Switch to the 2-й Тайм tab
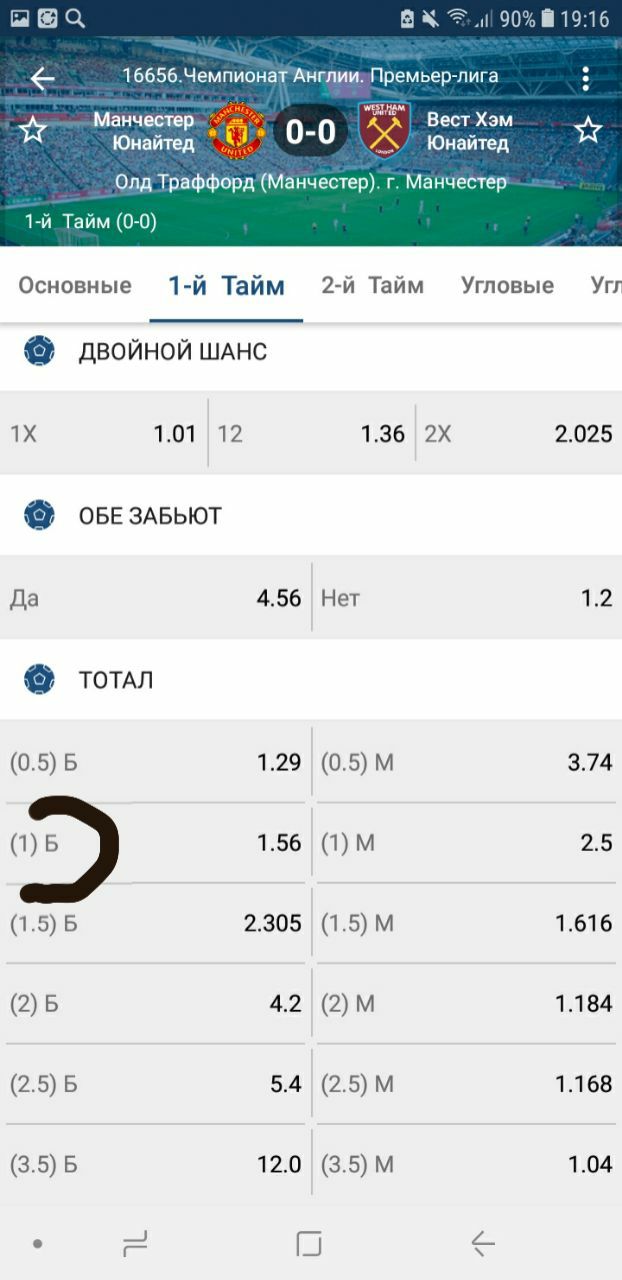This screenshot has height=1280, width=622. pyautogui.click(x=372, y=286)
